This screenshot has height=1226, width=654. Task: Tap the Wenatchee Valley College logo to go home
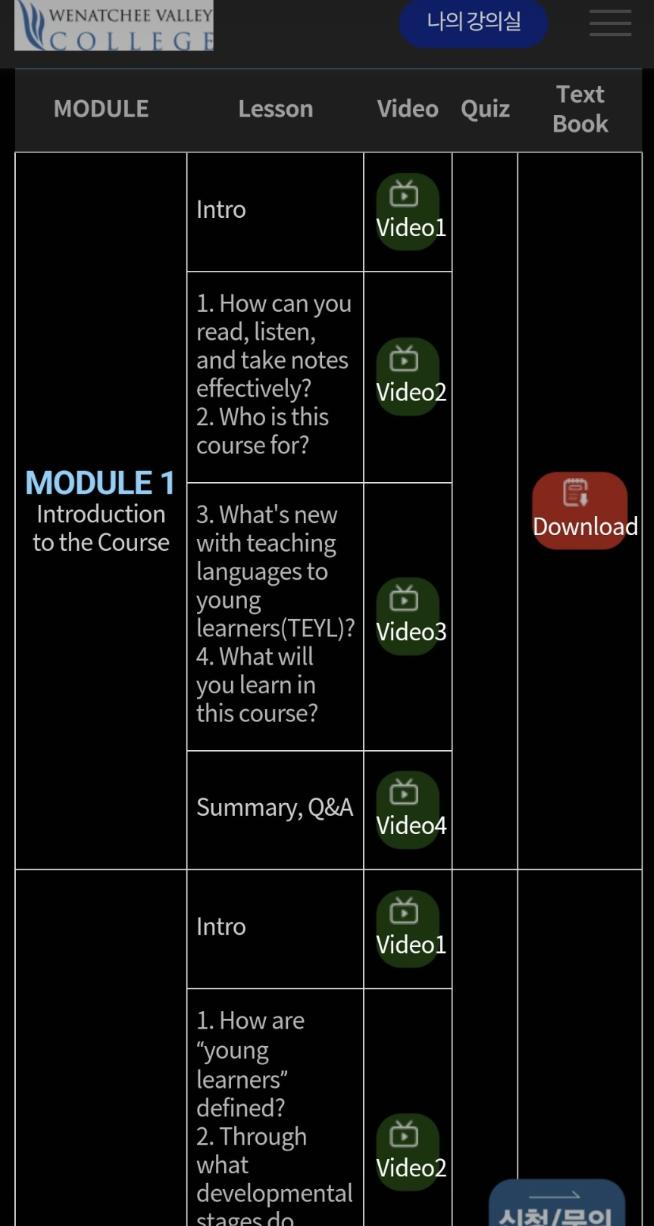(x=114, y=25)
